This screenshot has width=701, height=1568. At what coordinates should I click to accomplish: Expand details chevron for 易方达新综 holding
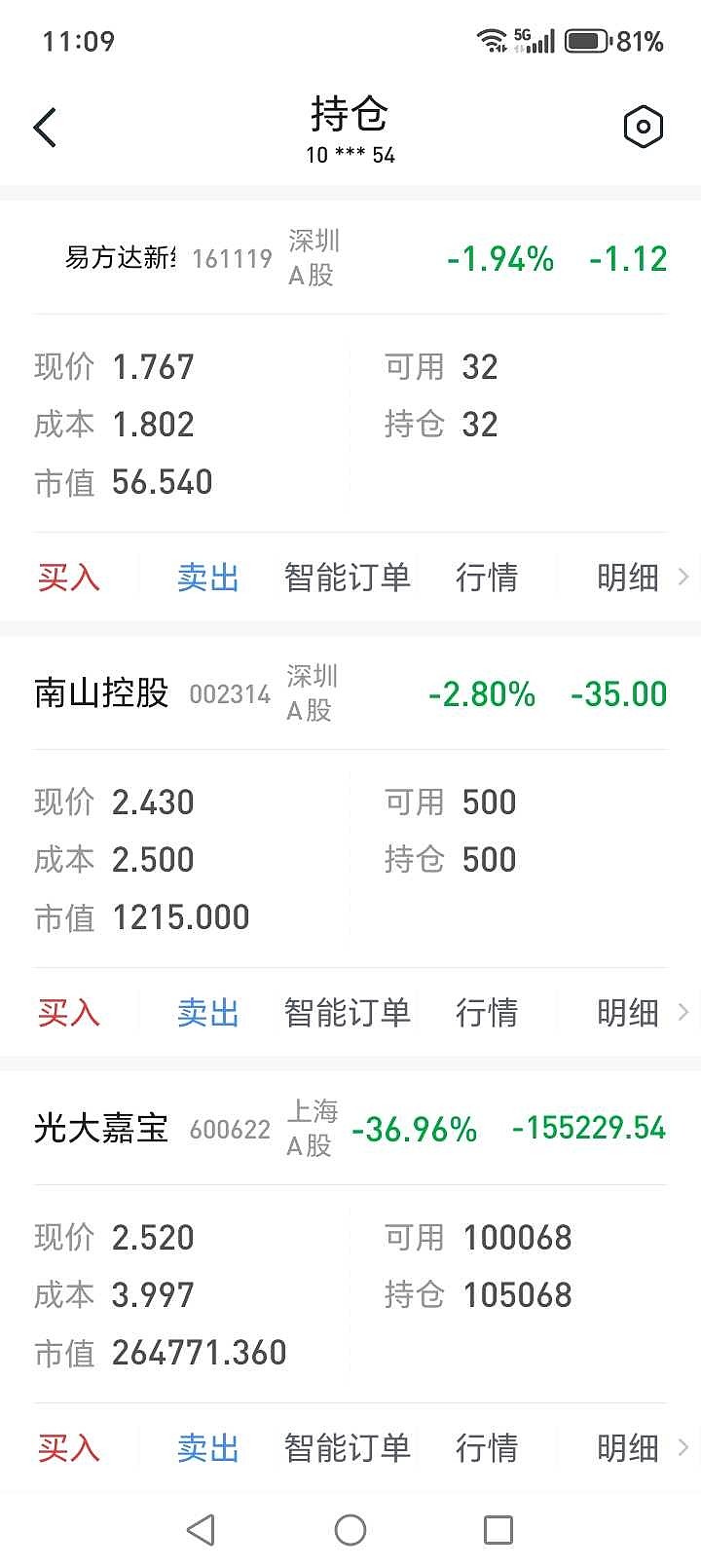click(x=684, y=577)
